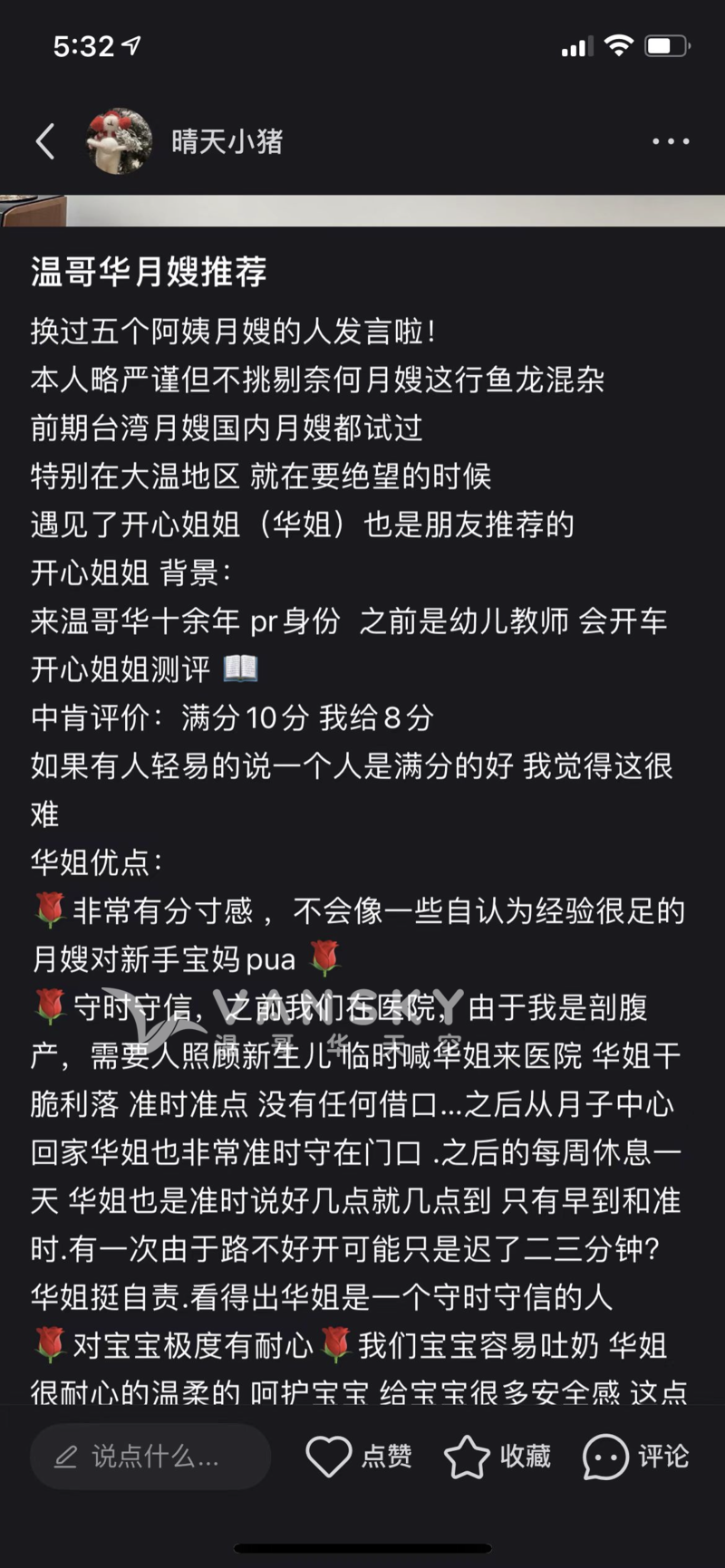Tap the speech bubble comment icon
Image resolution: width=725 pixels, height=1568 pixels.
(x=604, y=1456)
